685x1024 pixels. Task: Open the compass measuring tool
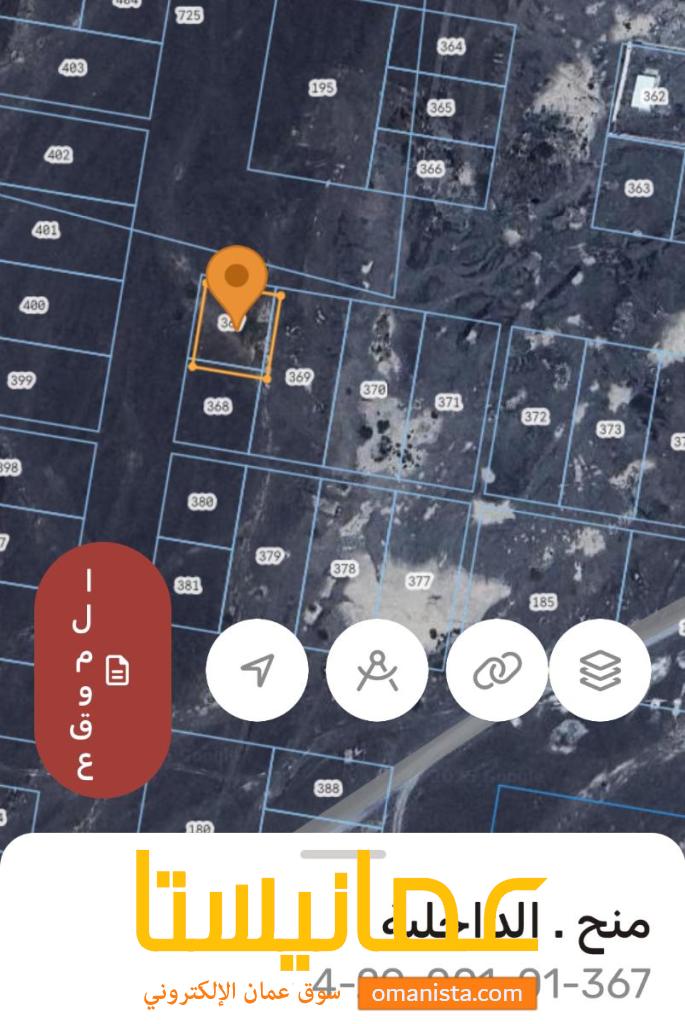pos(377,670)
